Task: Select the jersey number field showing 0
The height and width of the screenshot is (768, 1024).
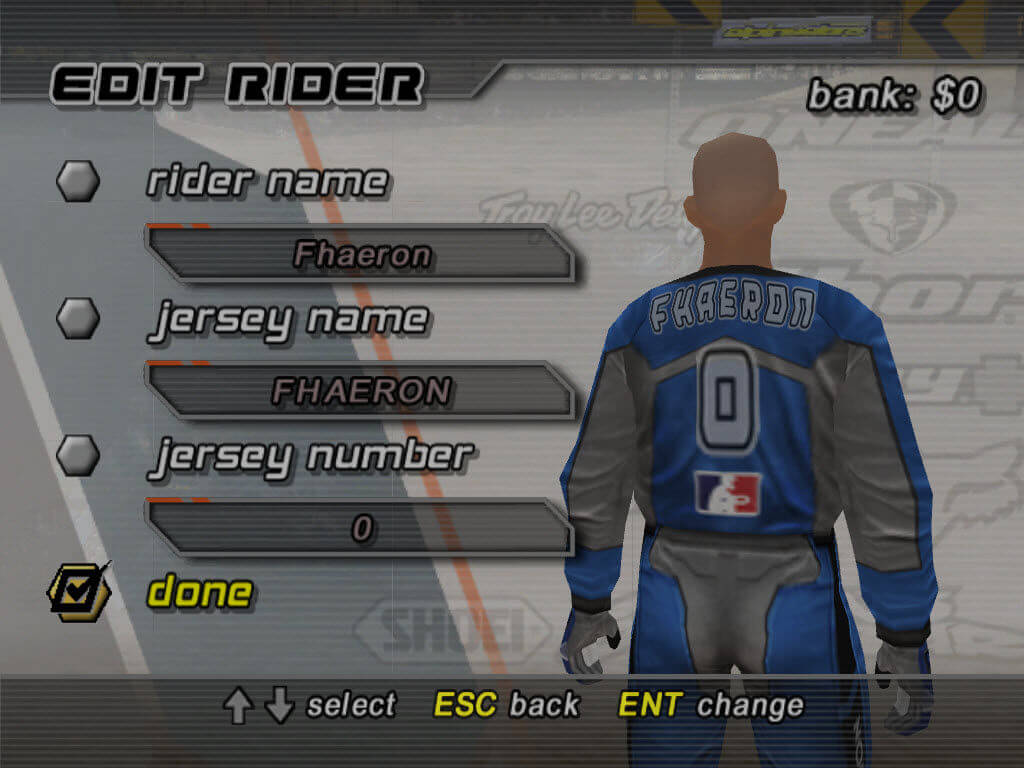Action: [x=360, y=528]
